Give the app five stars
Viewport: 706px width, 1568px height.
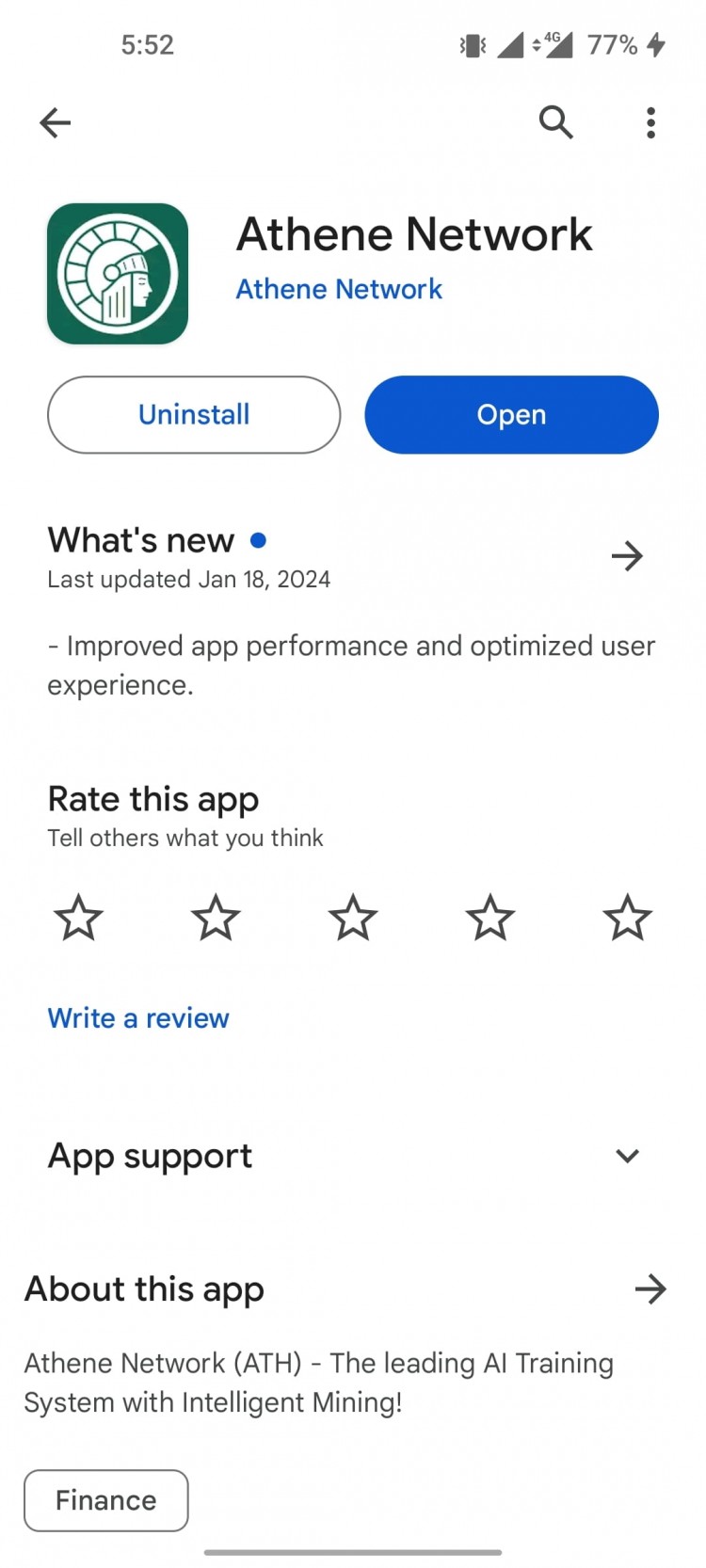(x=627, y=918)
